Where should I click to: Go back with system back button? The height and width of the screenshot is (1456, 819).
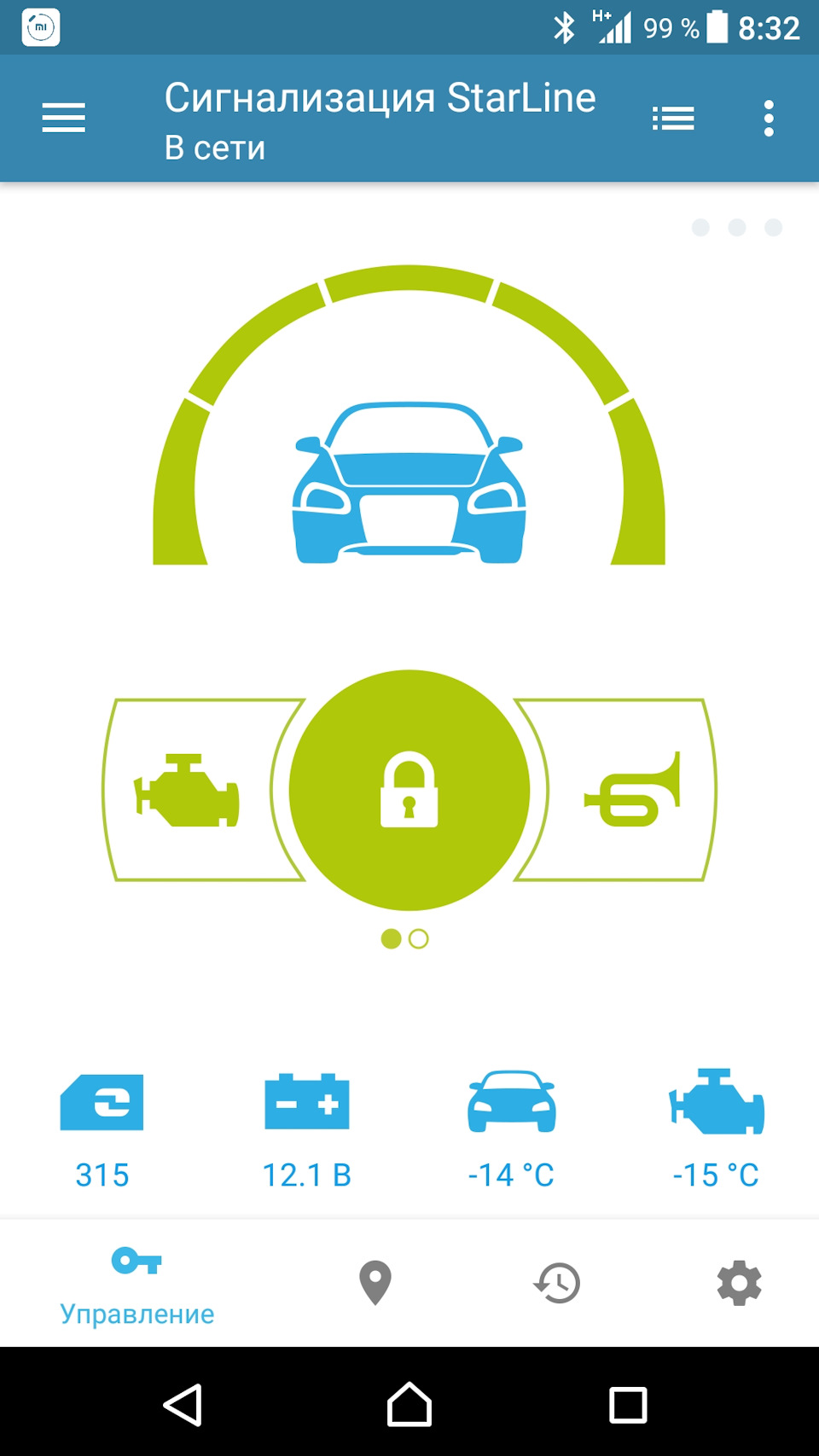(x=183, y=1405)
